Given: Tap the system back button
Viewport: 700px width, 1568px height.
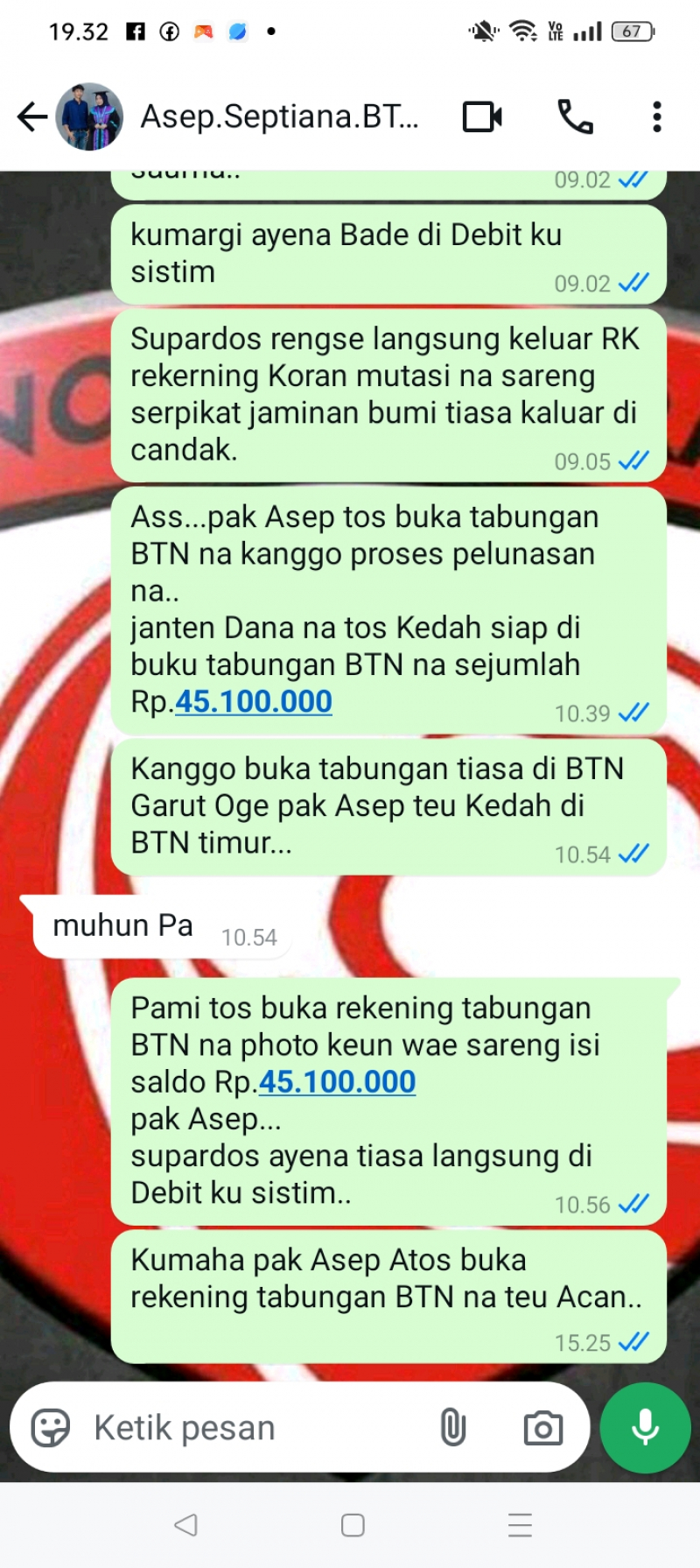Looking at the screenshot, I should pyautogui.click(x=185, y=1525).
